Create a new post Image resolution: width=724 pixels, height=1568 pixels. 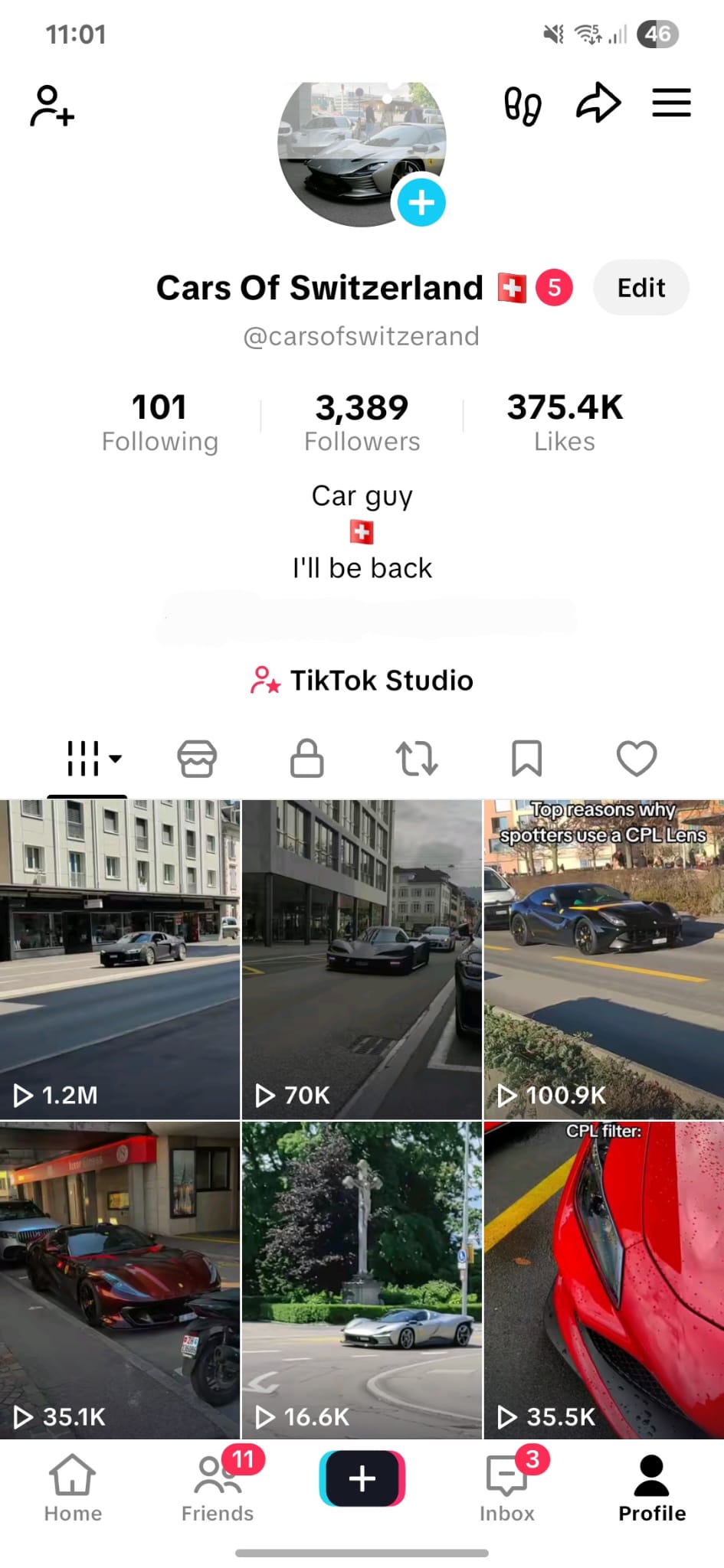click(362, 1478)
